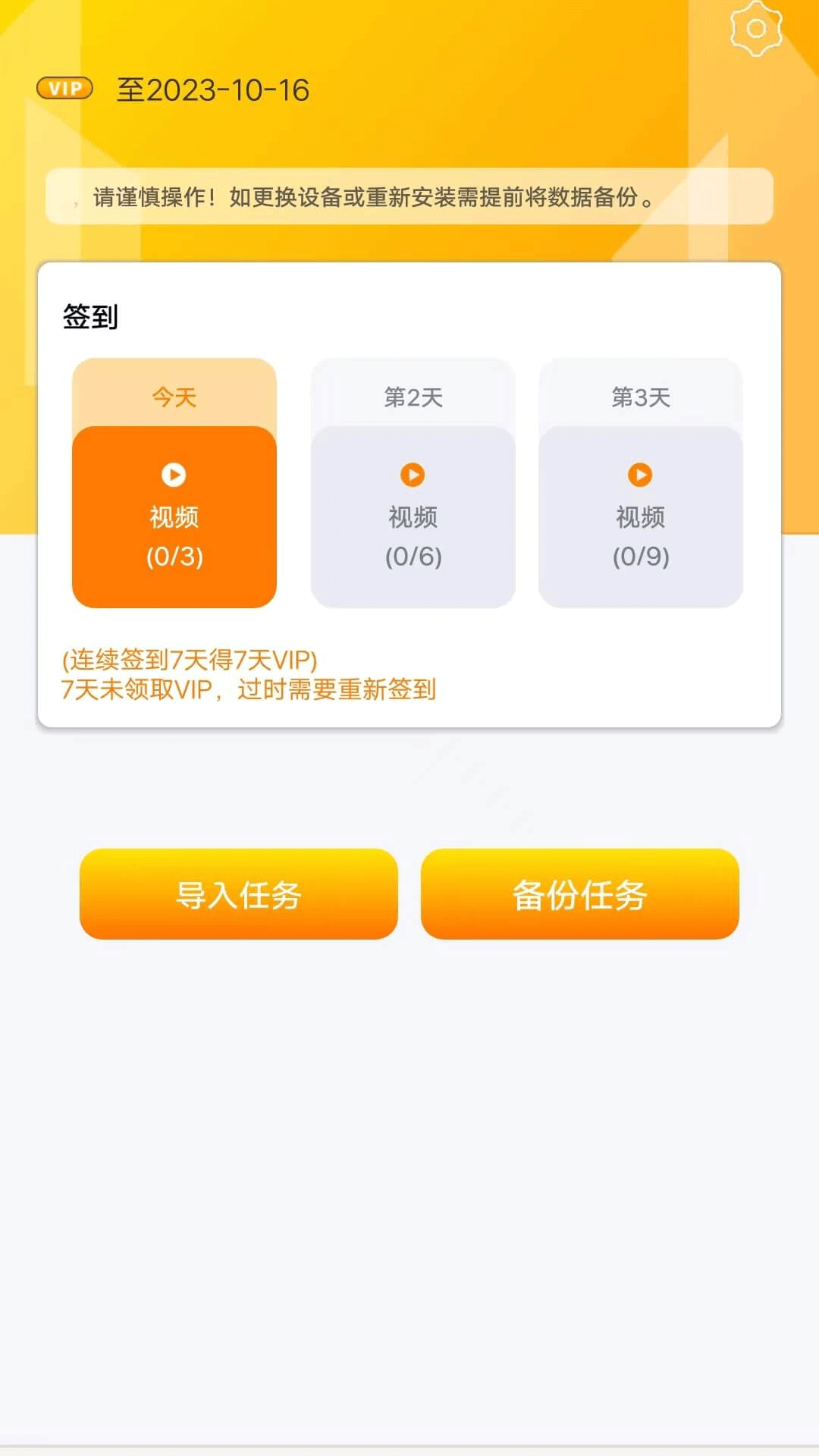Select the day 2 video card (0/6)
This screenshot has height=1456, width=819.
pyautogui.click(x=413, y=516)
